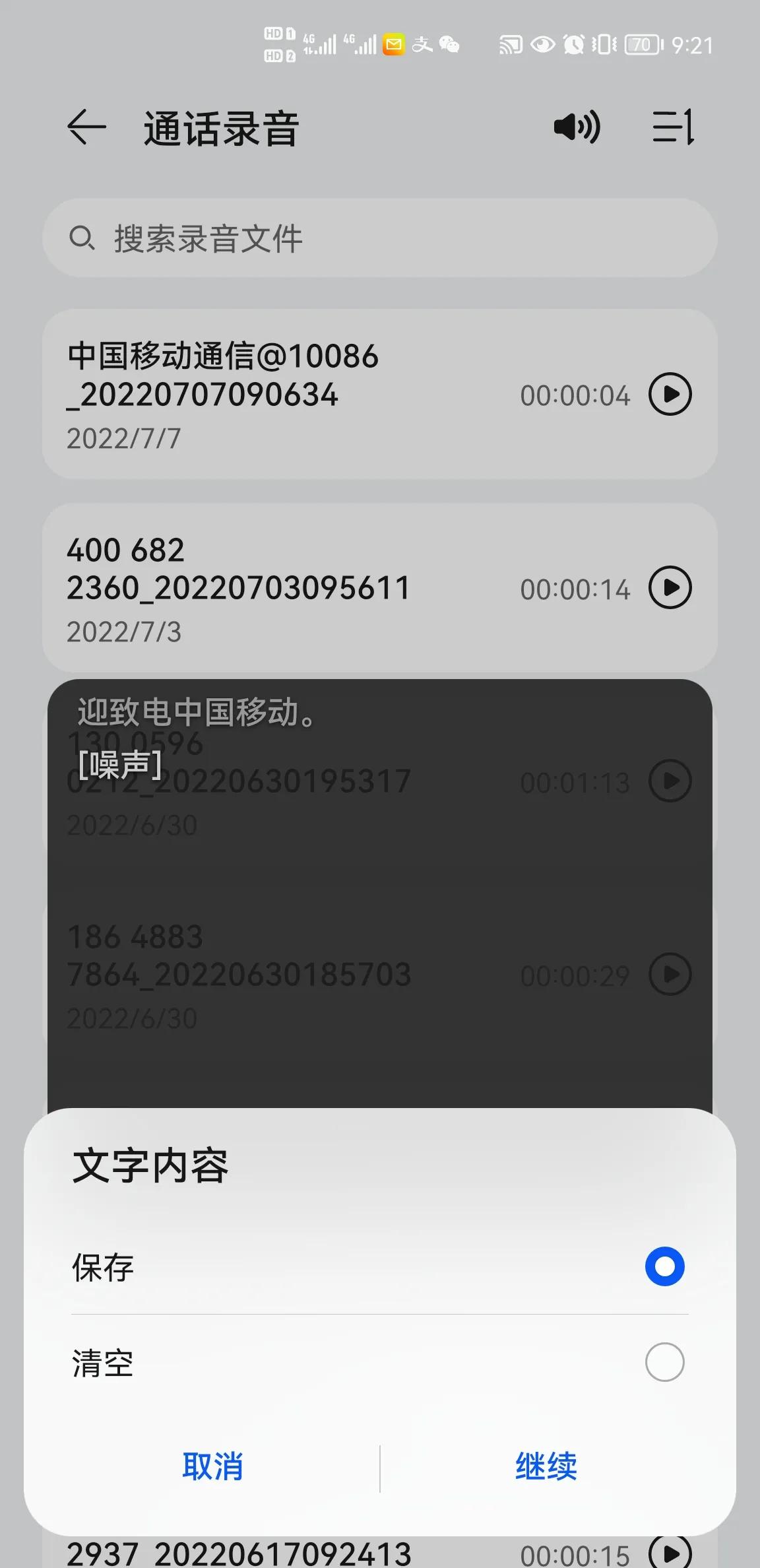Image resolution: width=760 pixels, height=1568 pixels.
Task: Play the 中国移动通信@10086 recording
Action: pos(670,394)
